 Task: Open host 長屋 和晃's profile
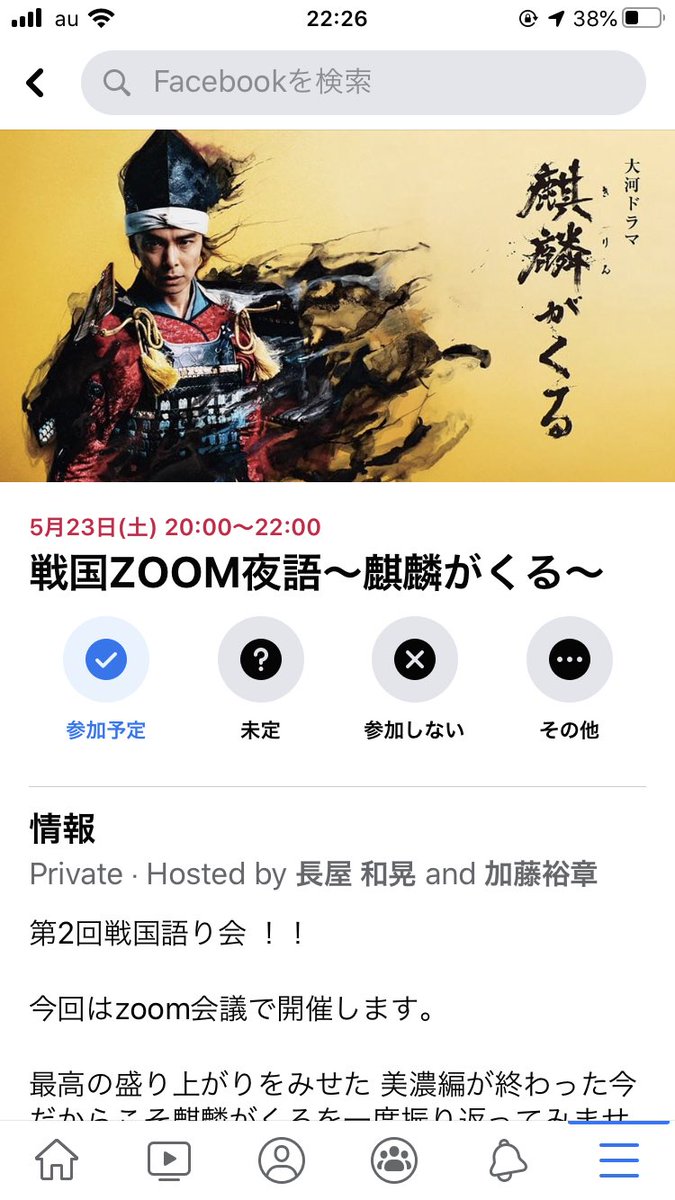click(356, 874)
